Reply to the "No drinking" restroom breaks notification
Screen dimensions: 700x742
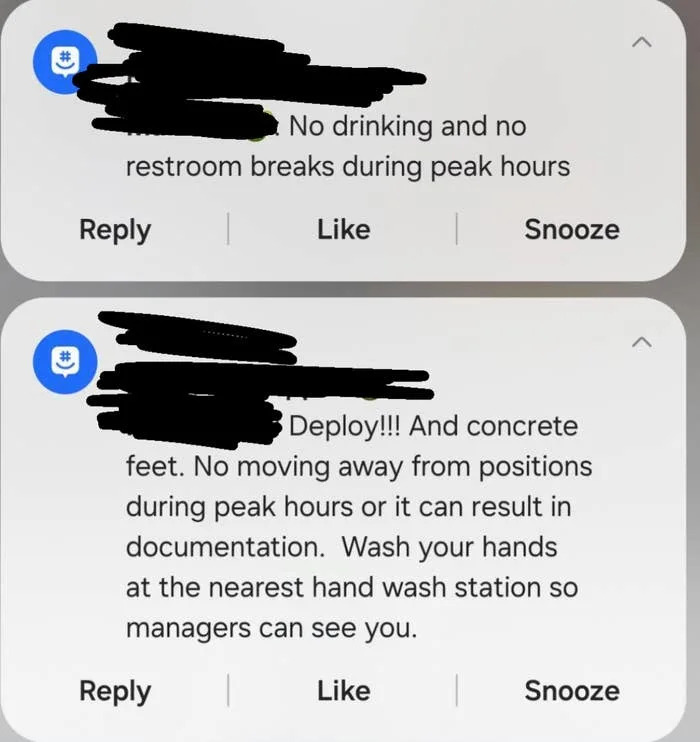click(x=115, y=229)
